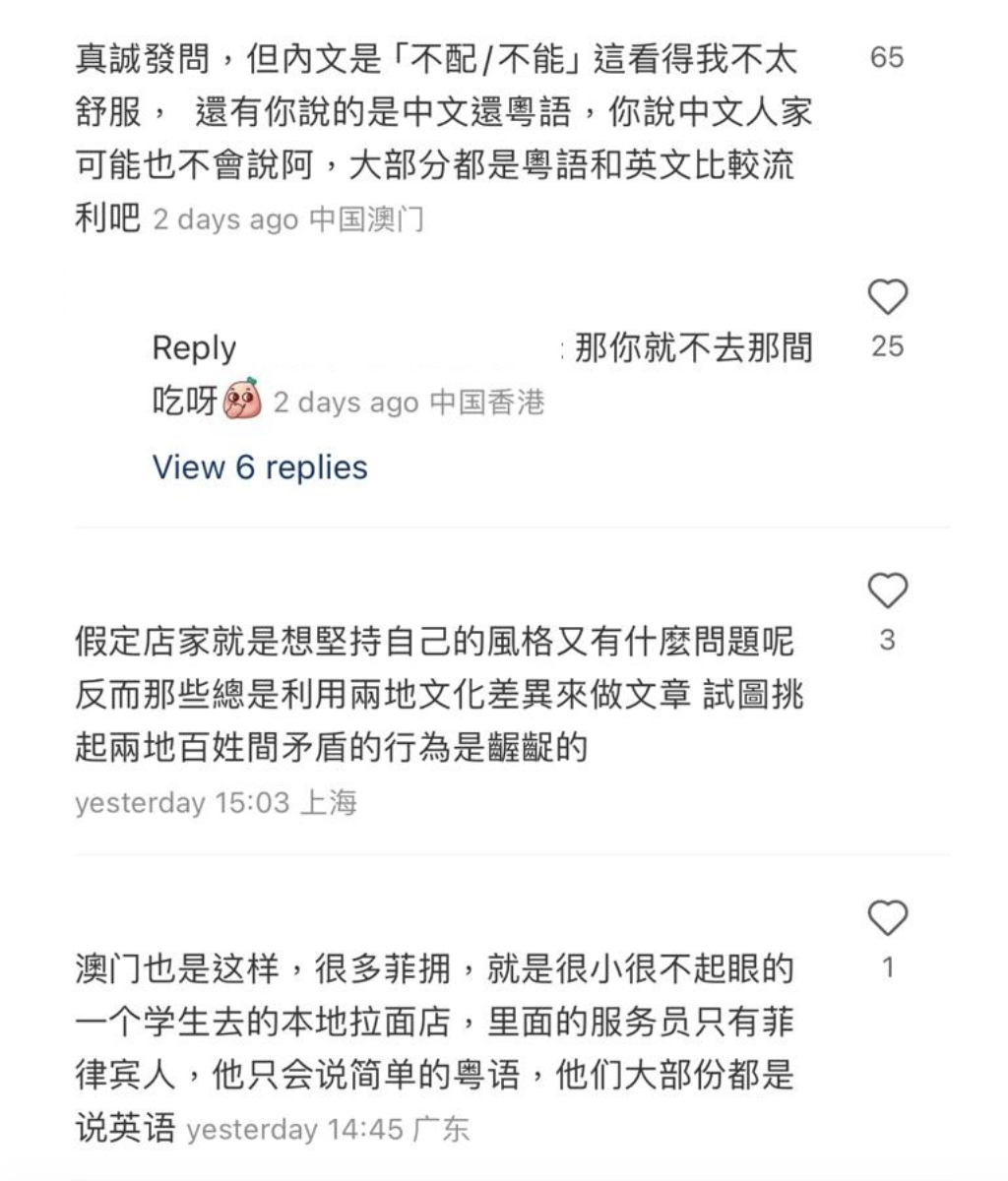The width and height of the screenshot is (1008, 1181).
Task: Like the 上海 comment about 店家風格
Action: tap(887, 591)
